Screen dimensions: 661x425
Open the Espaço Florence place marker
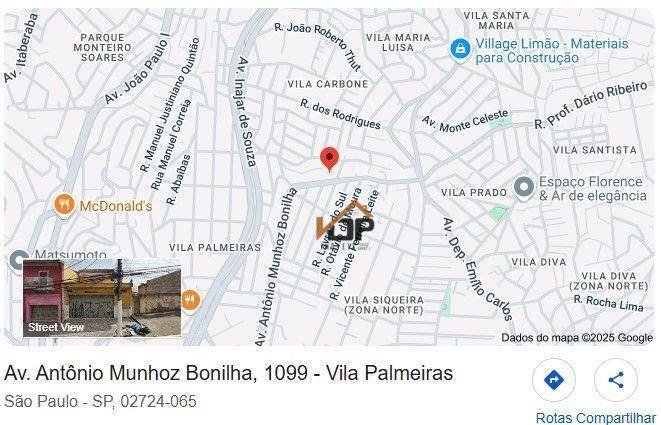click(x=523, y=187)
